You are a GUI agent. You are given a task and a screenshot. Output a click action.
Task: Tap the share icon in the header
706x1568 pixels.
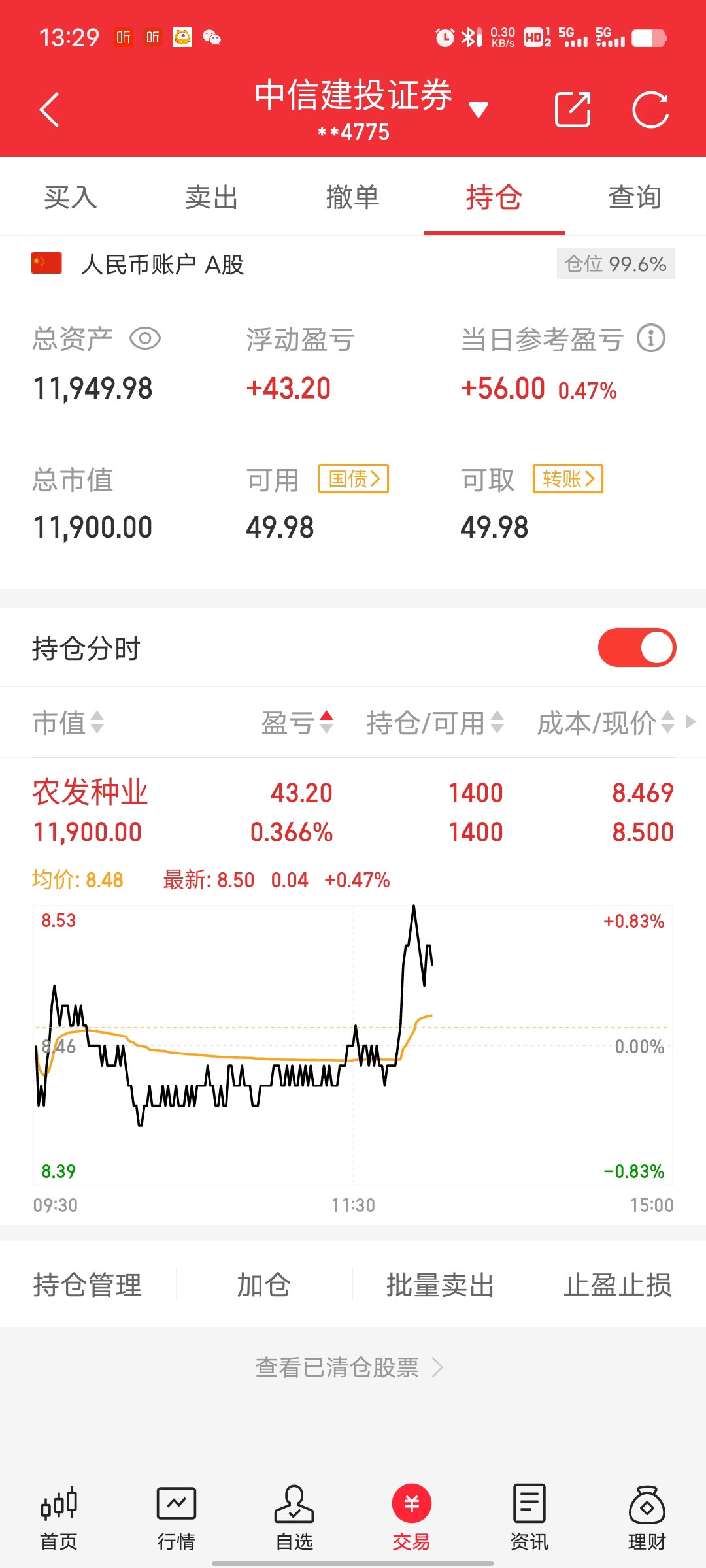pos(573,109)
